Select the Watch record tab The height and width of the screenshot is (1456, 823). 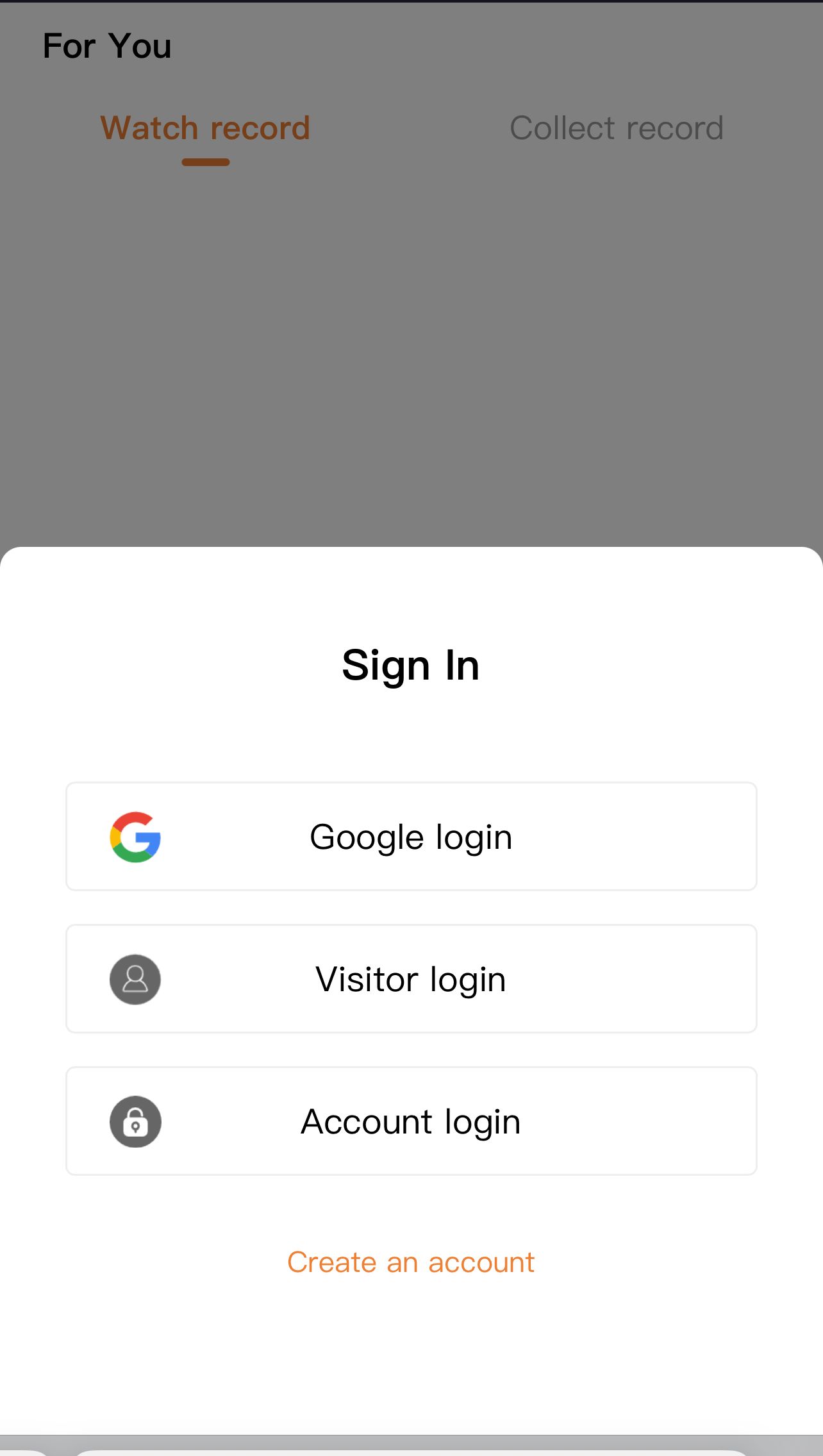pos(205,128)
